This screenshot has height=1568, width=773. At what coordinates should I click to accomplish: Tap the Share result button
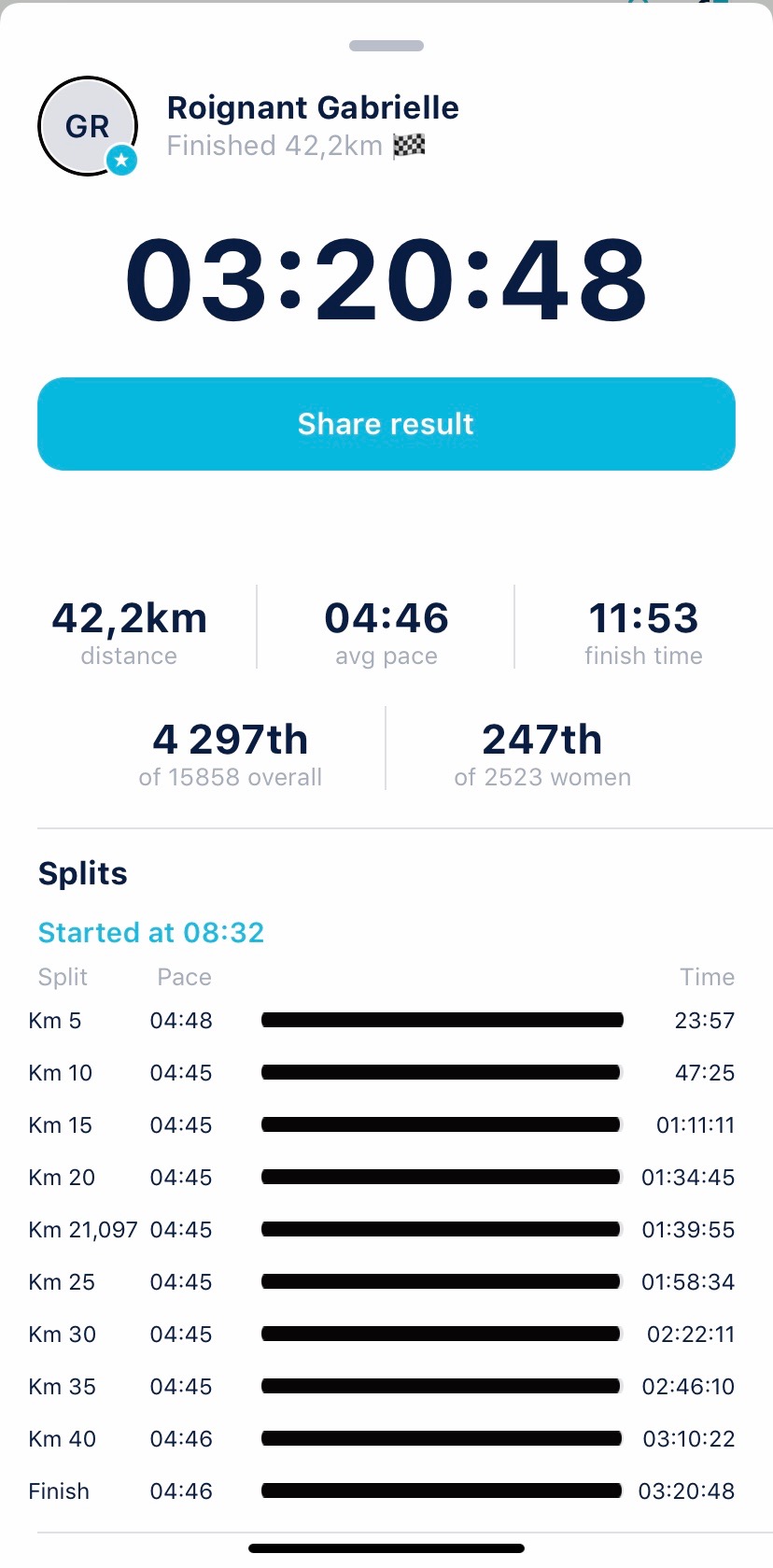tap(386, 424)
